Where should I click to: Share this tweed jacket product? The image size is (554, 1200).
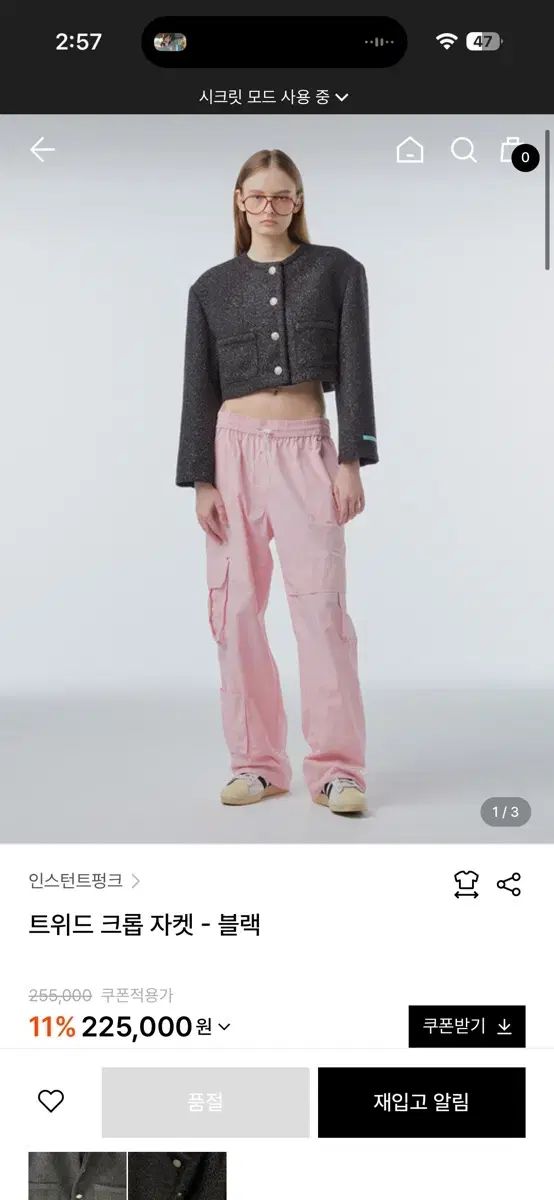(x=509, y=884)
